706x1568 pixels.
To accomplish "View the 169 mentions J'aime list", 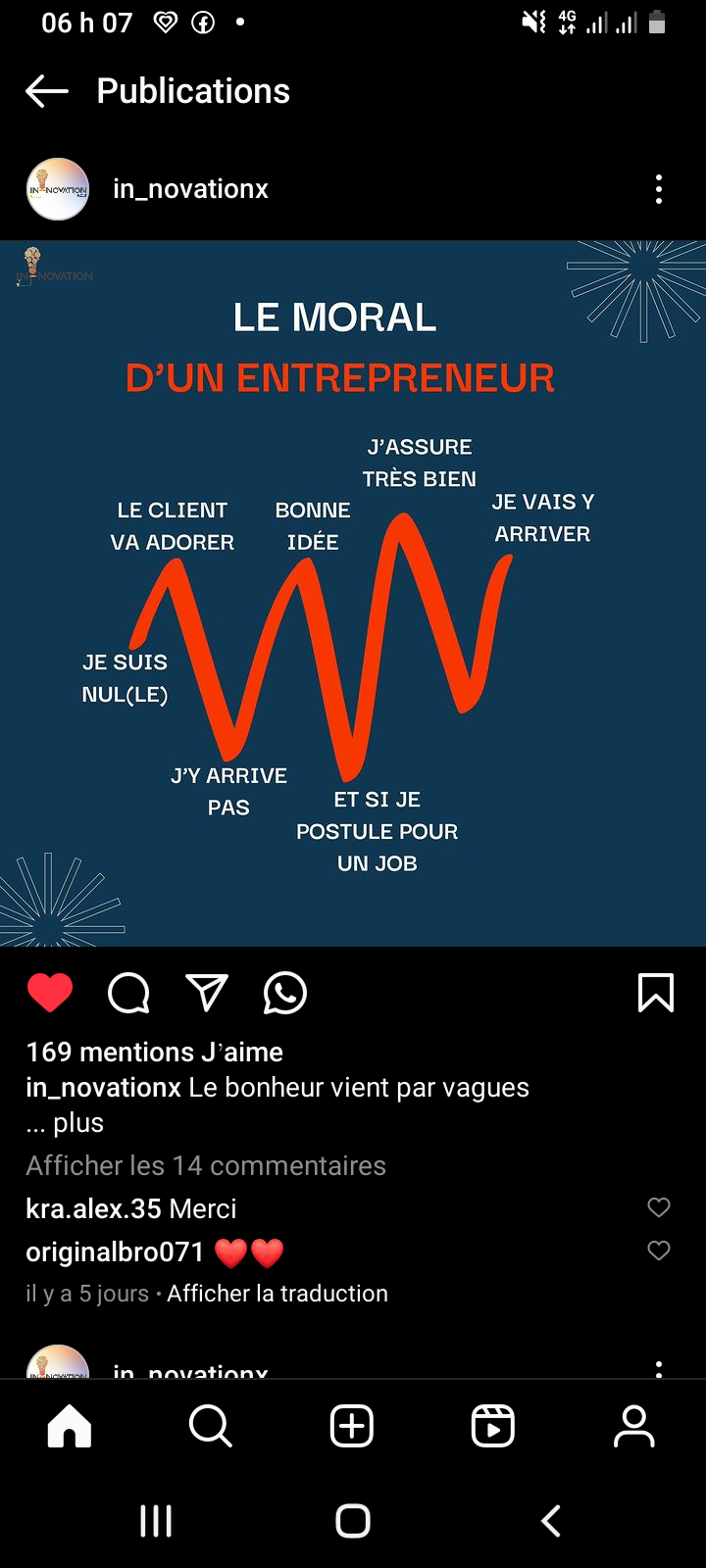I will [154, 1052].
